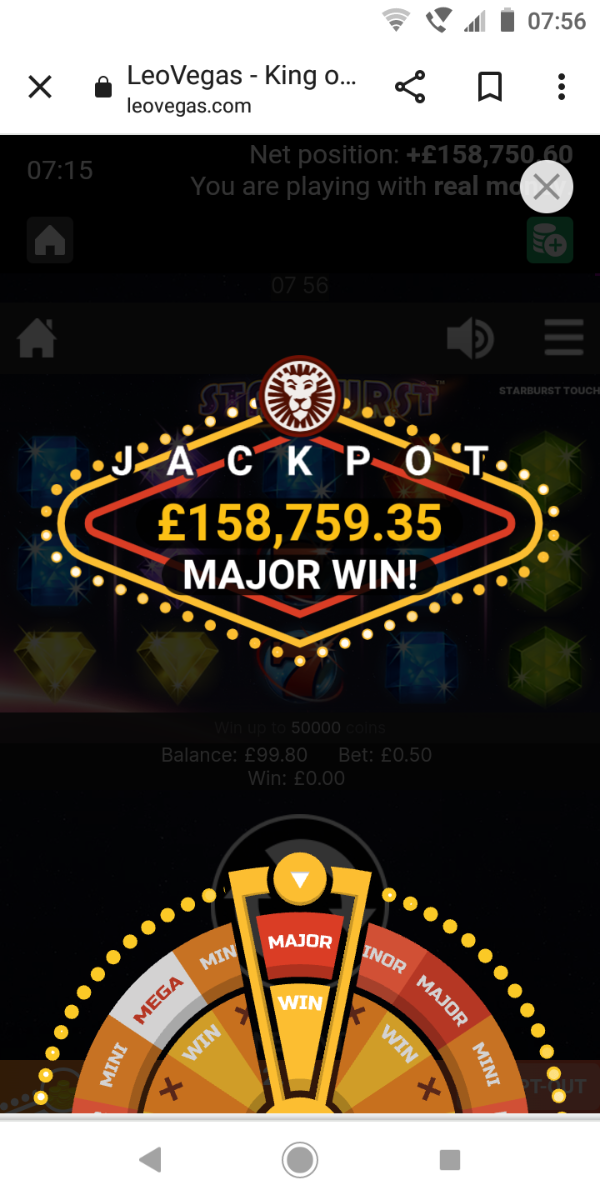Tap the Android back button

[150, 1160]
